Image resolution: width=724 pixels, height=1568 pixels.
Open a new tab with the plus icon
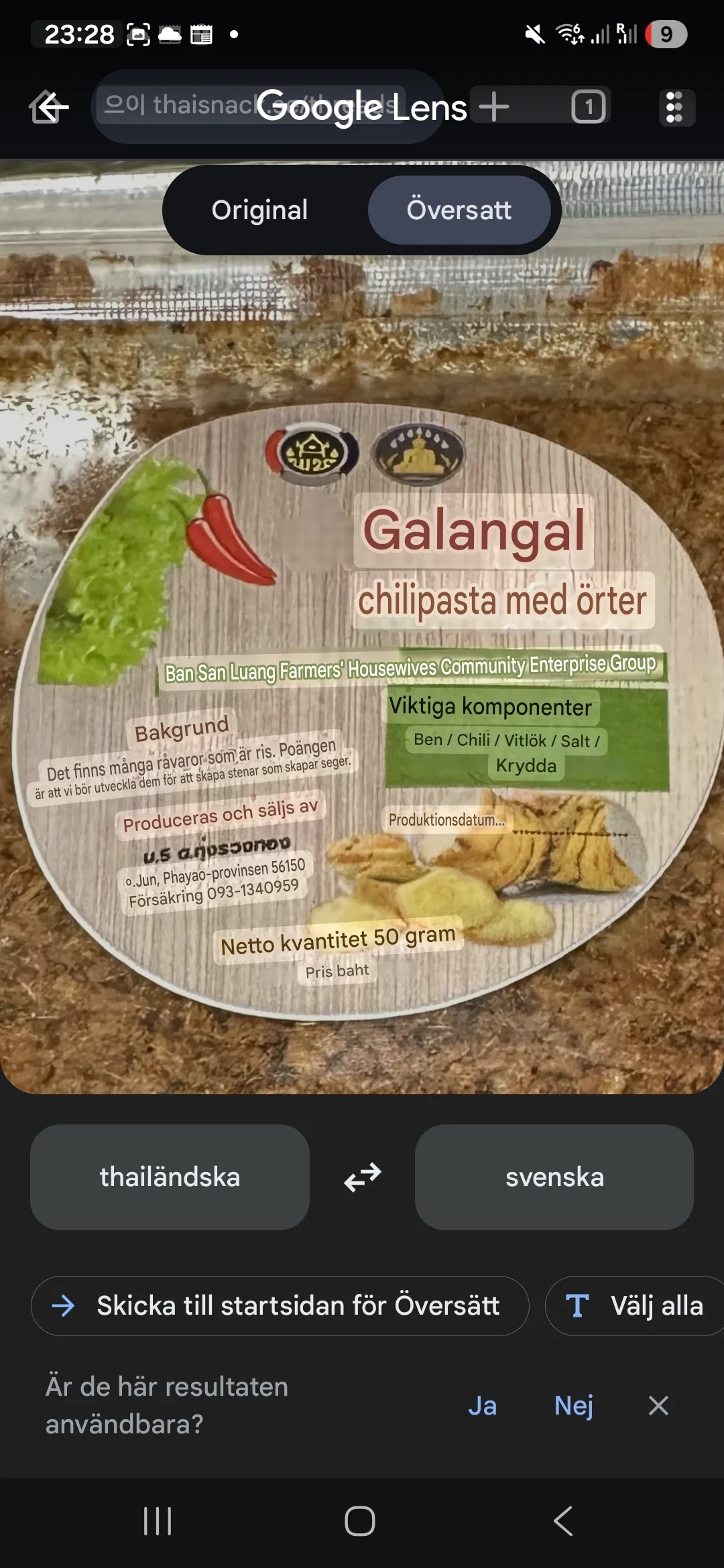(x=494, y=106)
